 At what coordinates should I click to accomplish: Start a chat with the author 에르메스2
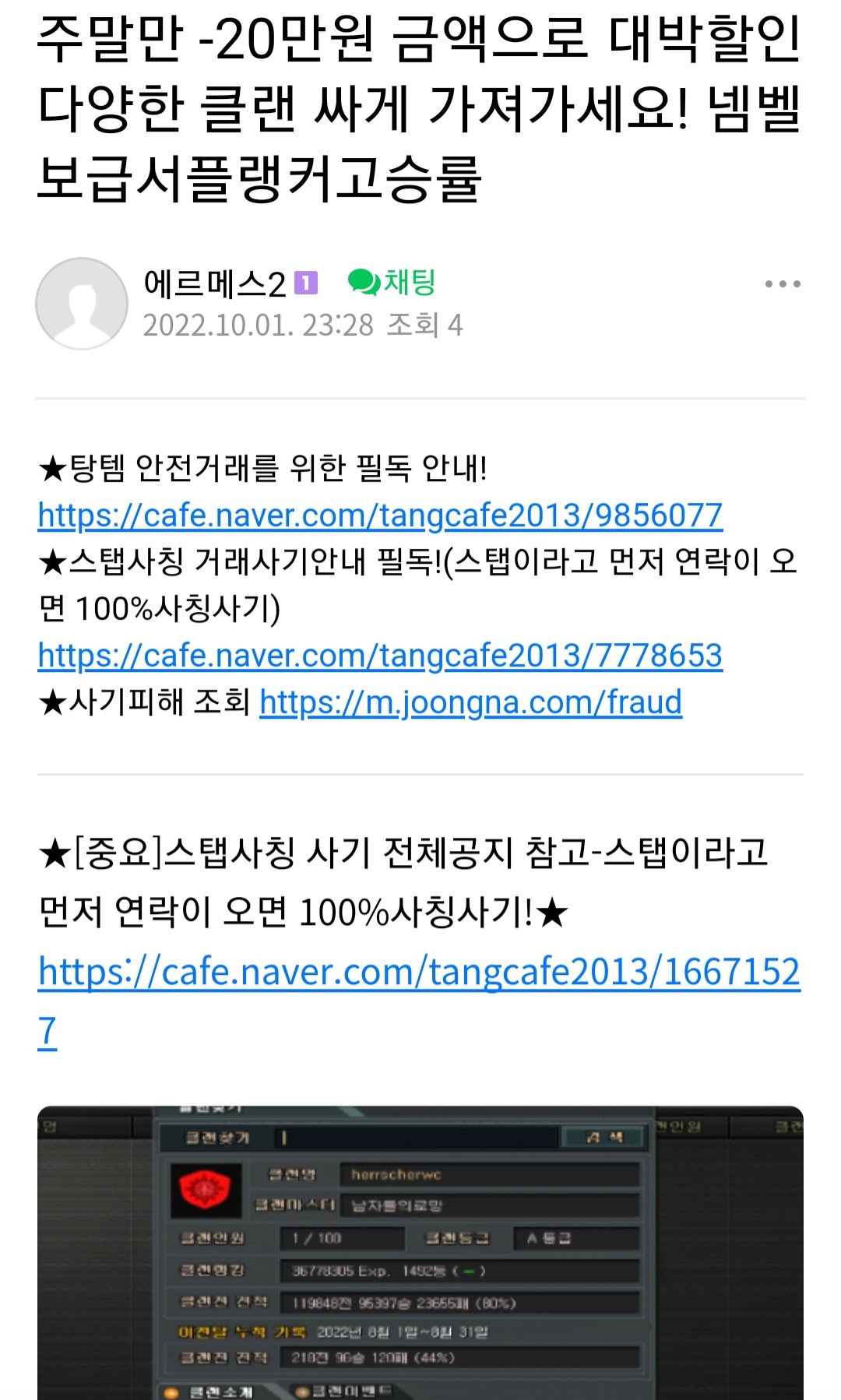(x=392, y=282)
